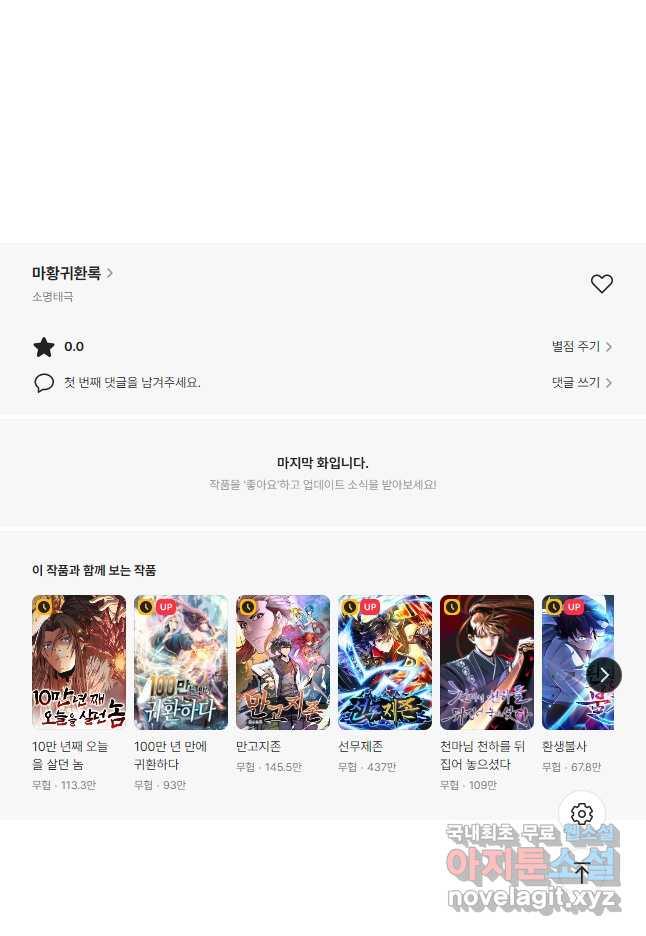Tap 별점 주기 to rate the series
This screenshot has height=936, width=646.
pos(581,347)
